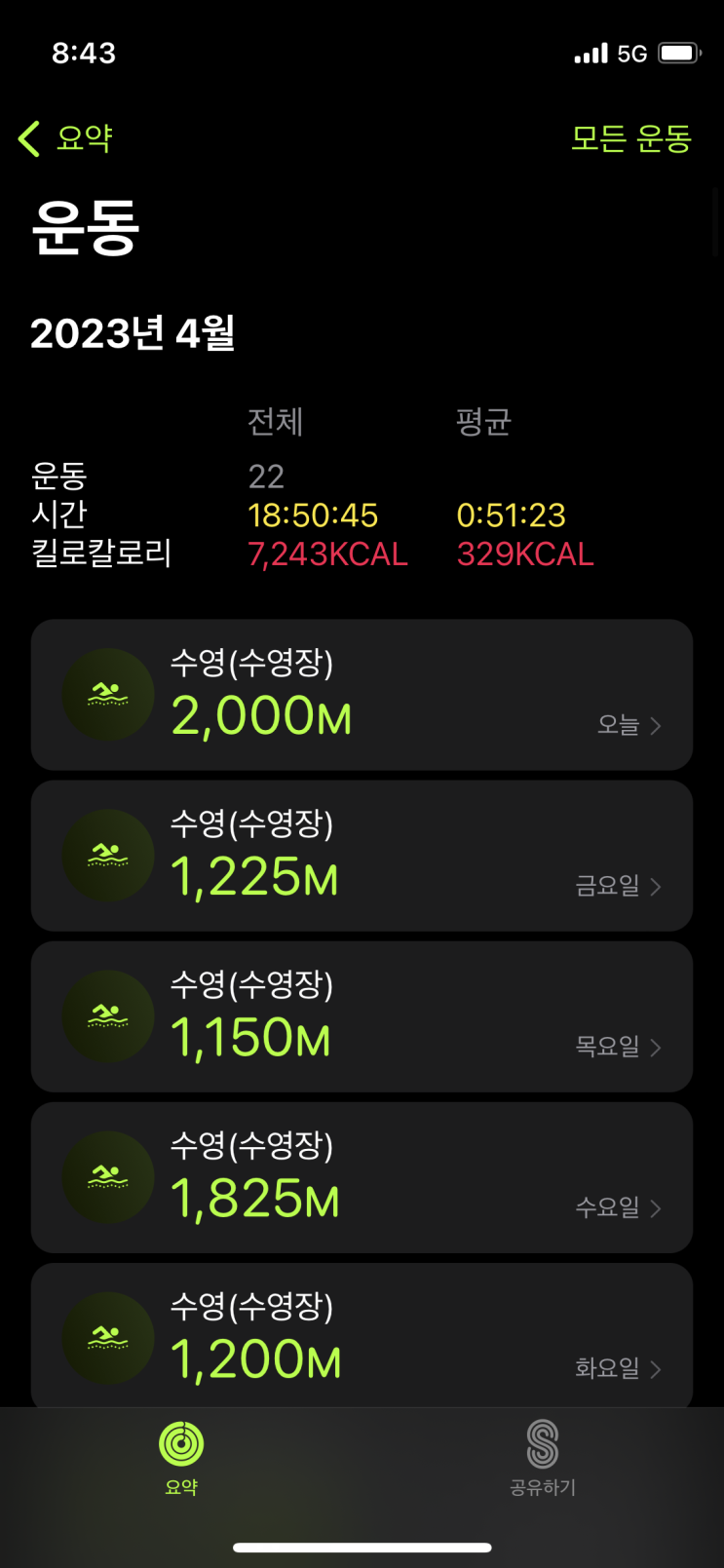The width and height of the screenshot is (724, 1568).
Task: Open 금요일 1,225M swim workout
Action: click(362, 856)
